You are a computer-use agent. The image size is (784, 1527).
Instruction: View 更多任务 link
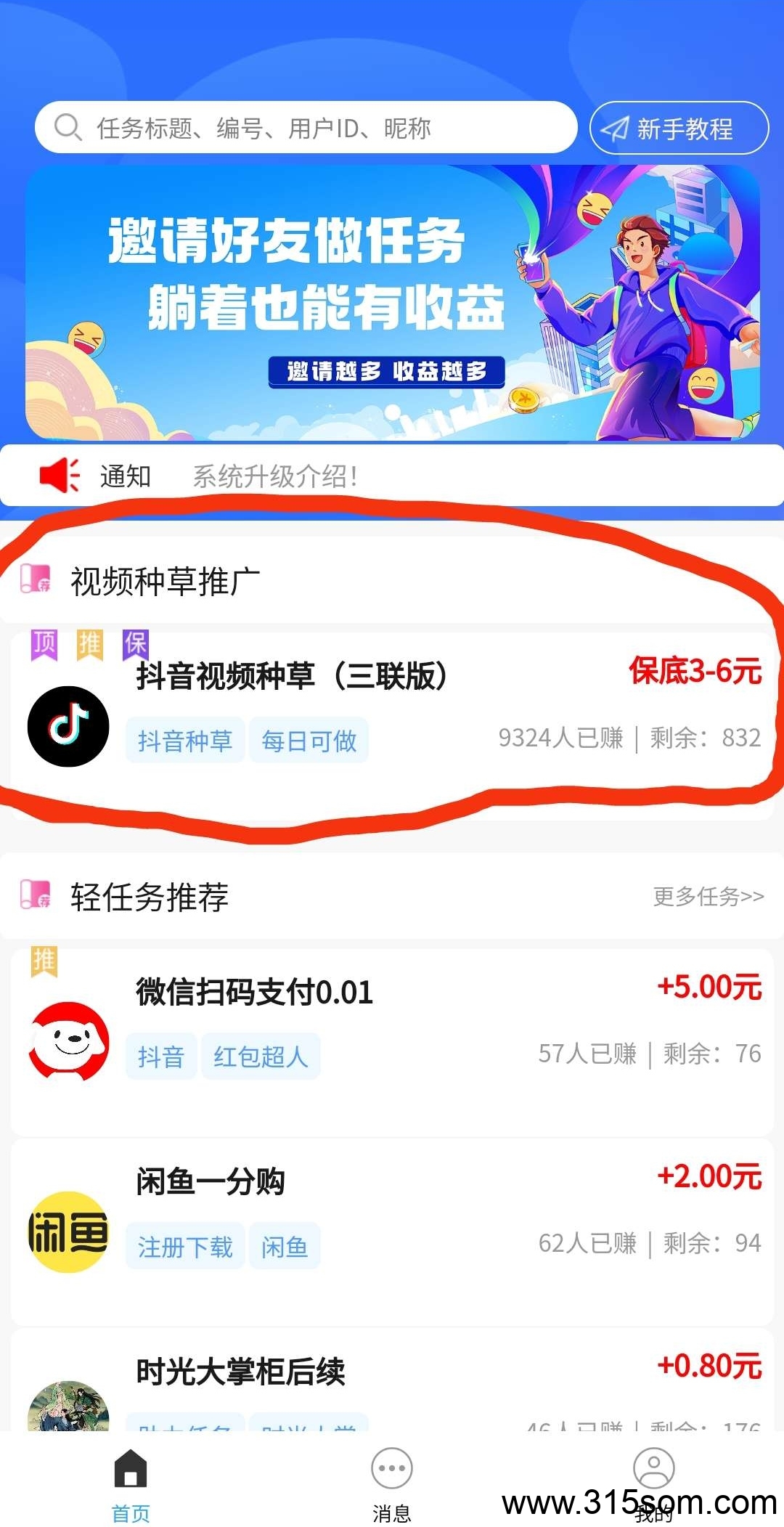click(708, 897)
